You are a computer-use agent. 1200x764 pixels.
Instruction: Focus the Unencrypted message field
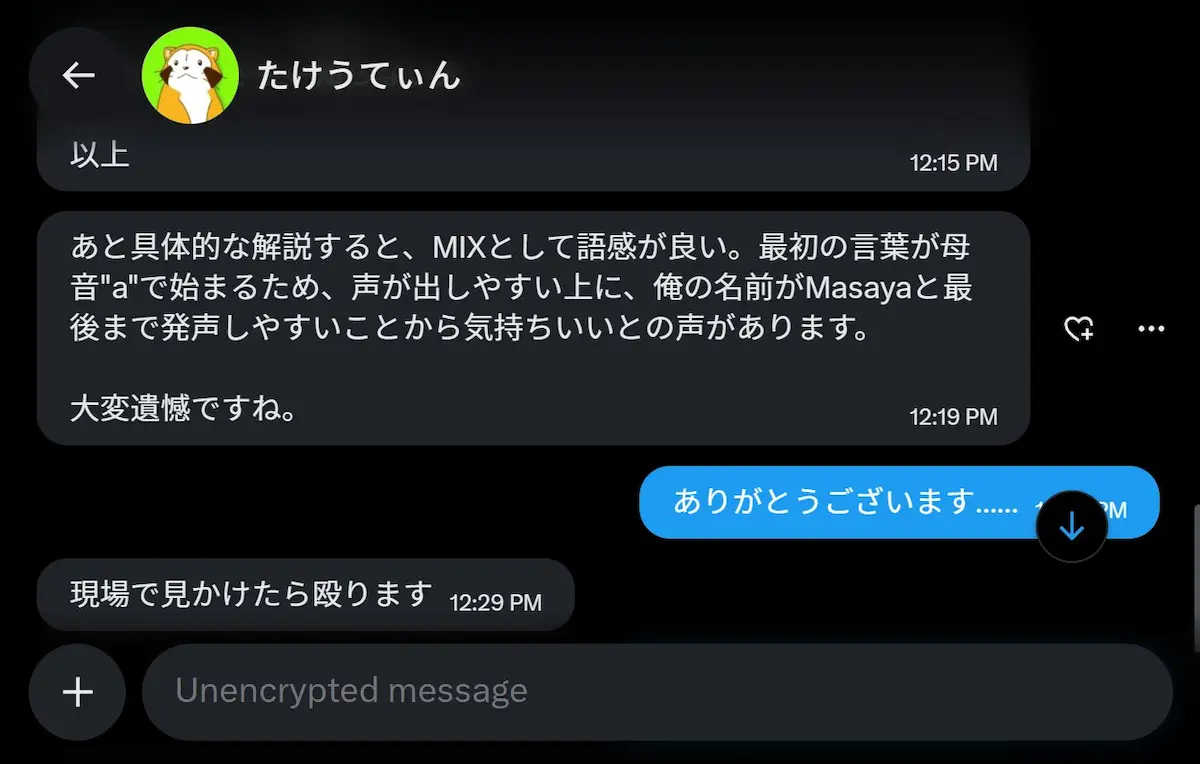point(656,692)
